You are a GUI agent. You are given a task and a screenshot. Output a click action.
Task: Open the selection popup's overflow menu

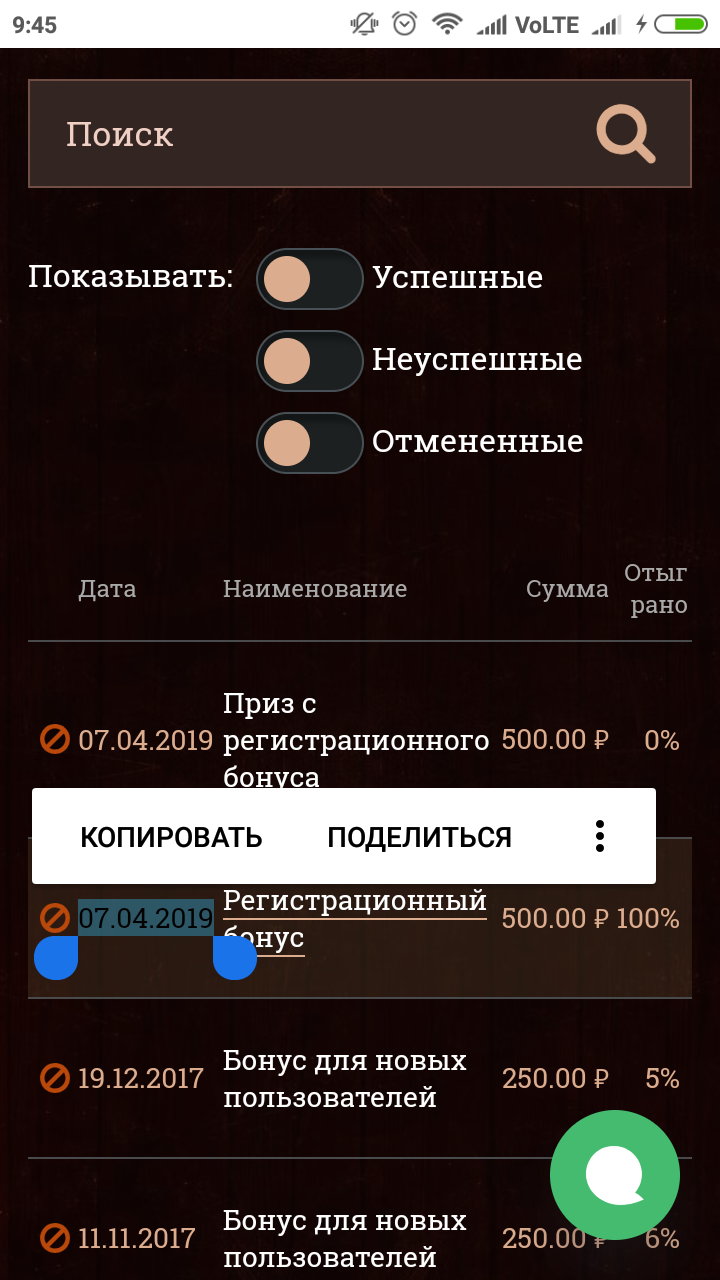(x=599, y=837)
